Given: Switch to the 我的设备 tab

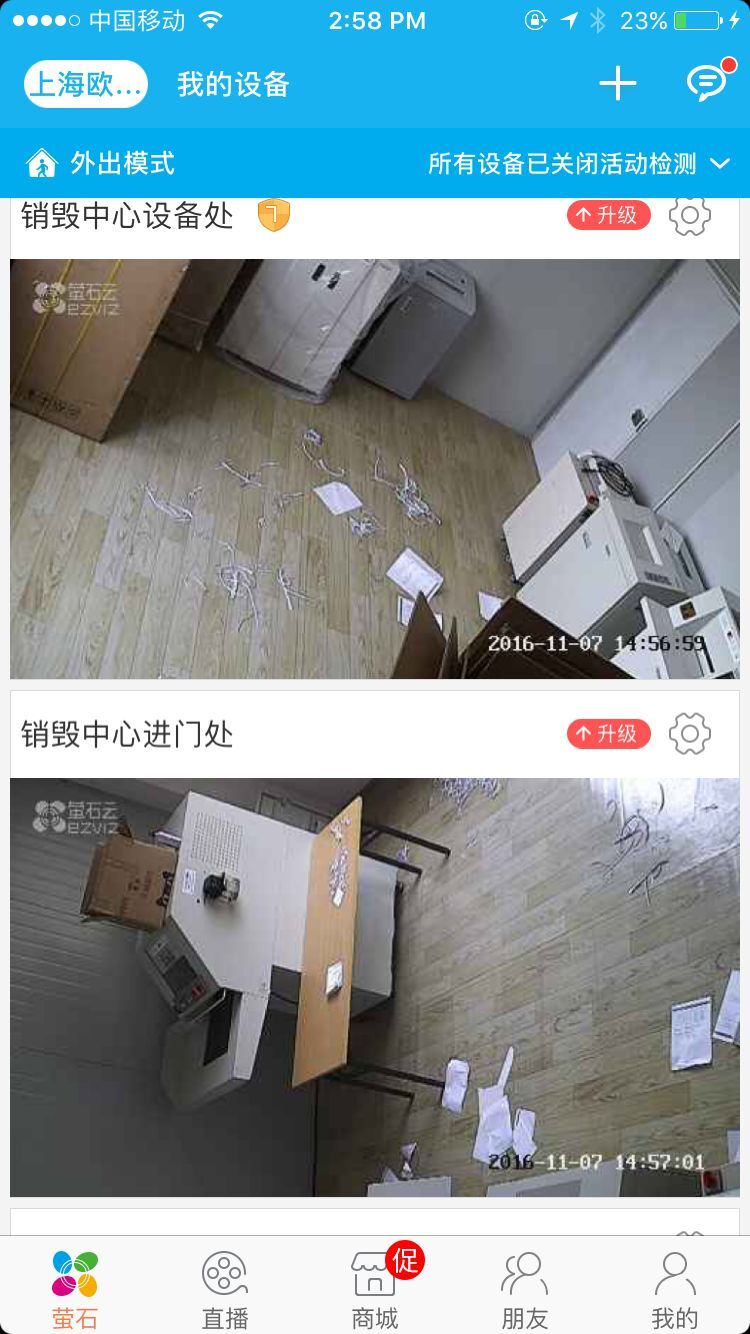Looking at the screenshot, I should pyautogui.click(x=233, y=84).
